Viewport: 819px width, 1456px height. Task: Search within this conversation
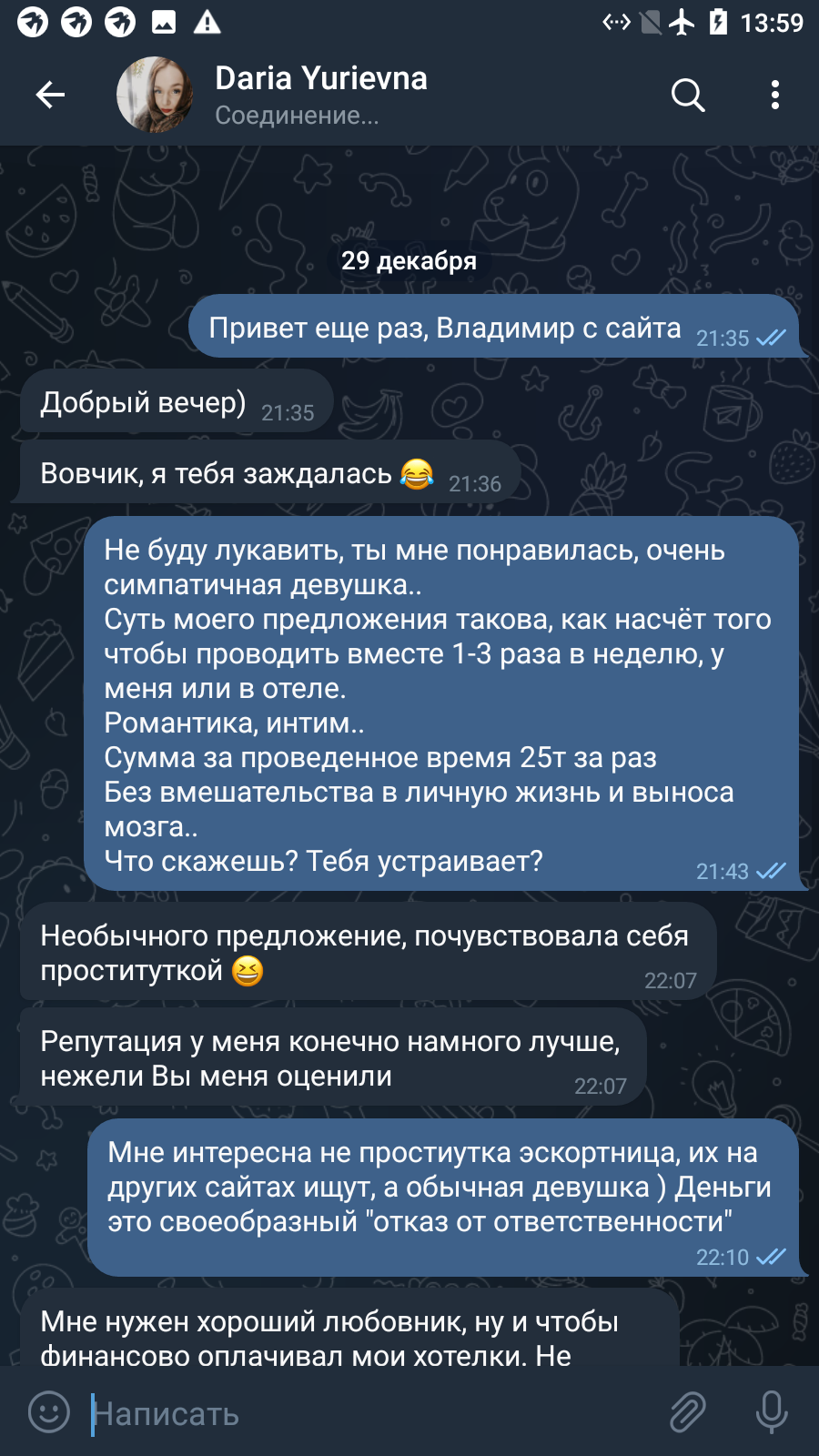[688, 95]
